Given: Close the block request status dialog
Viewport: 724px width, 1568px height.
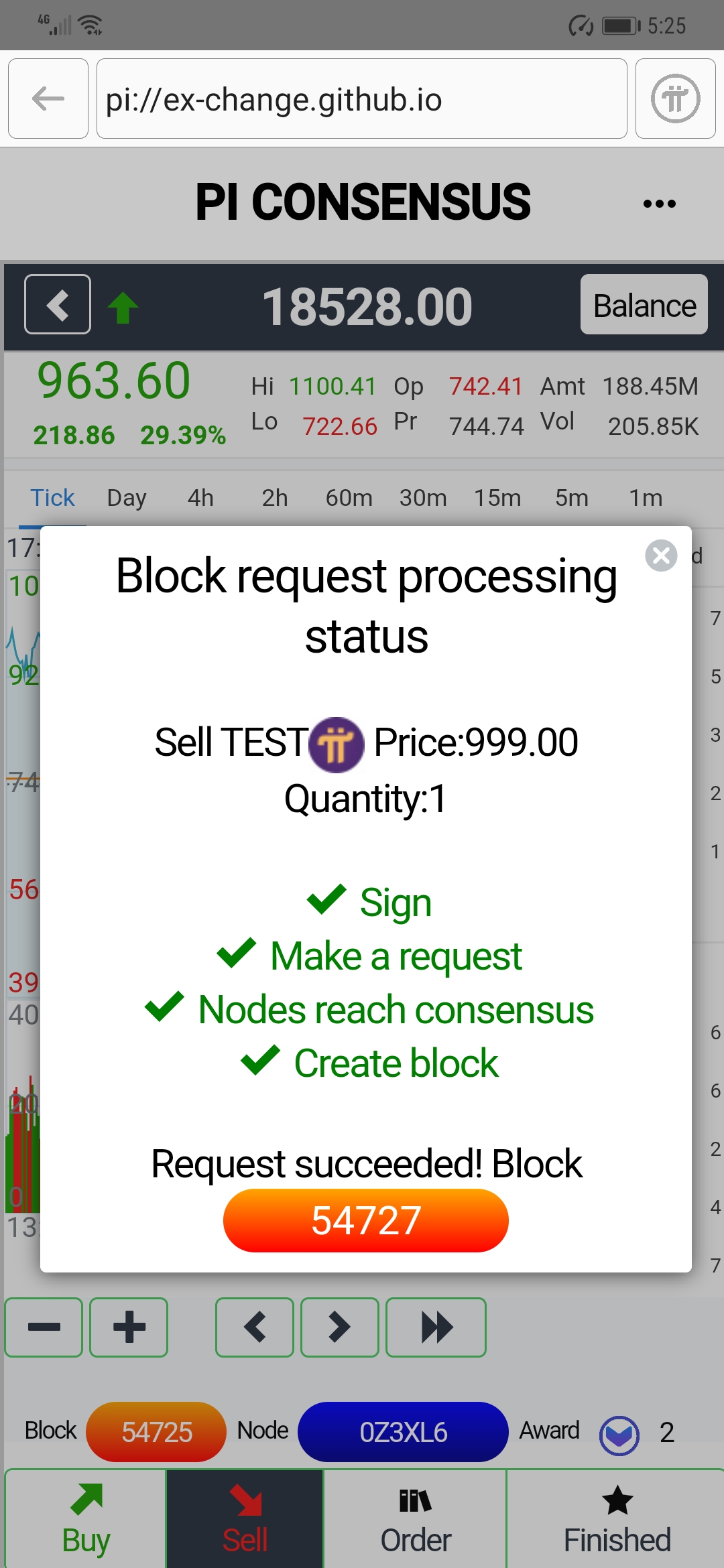Looking at the screenshot, I should click(661, 556).
